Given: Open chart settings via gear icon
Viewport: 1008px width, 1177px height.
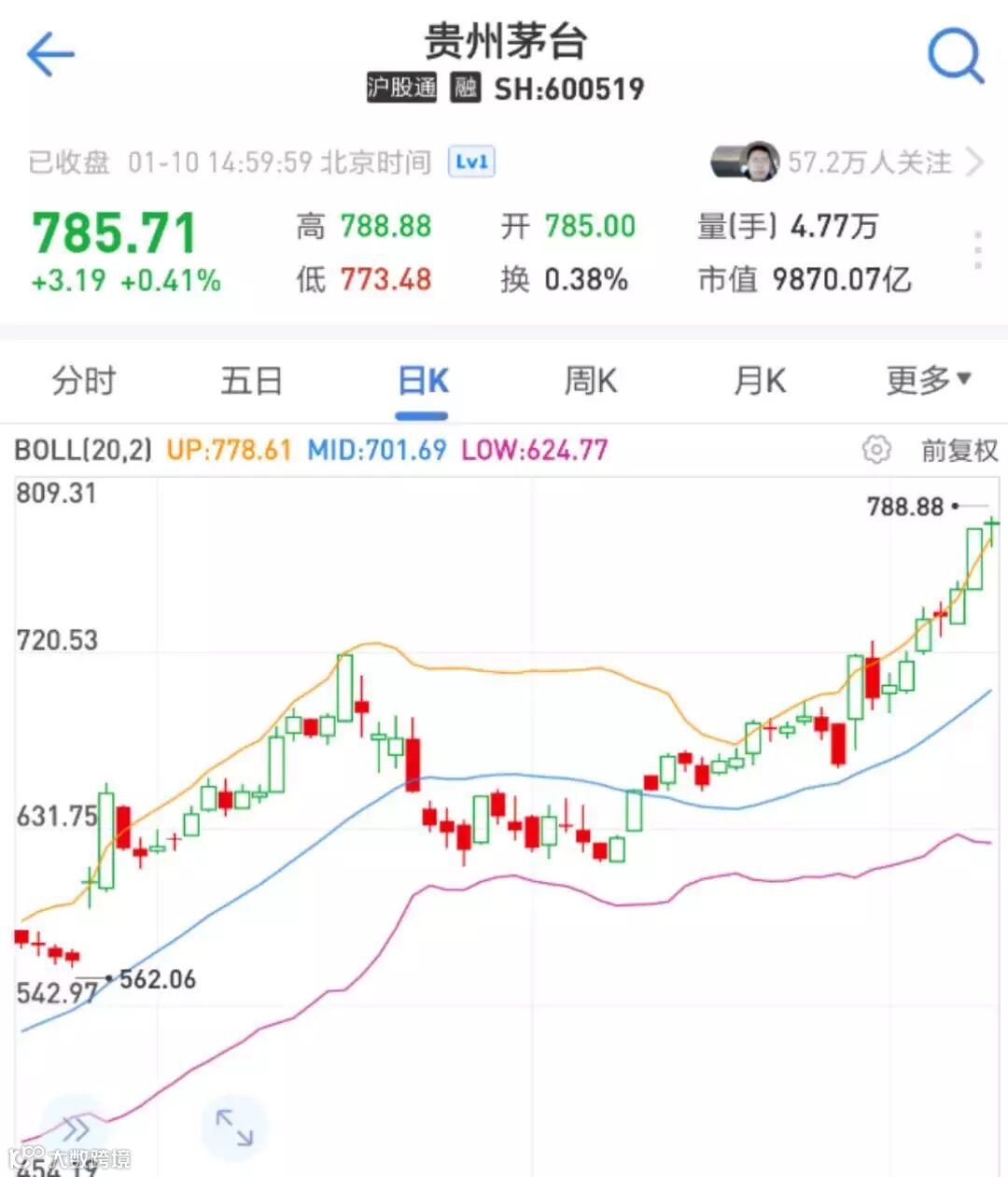Looking at the screenshot, I should point(875,451).
